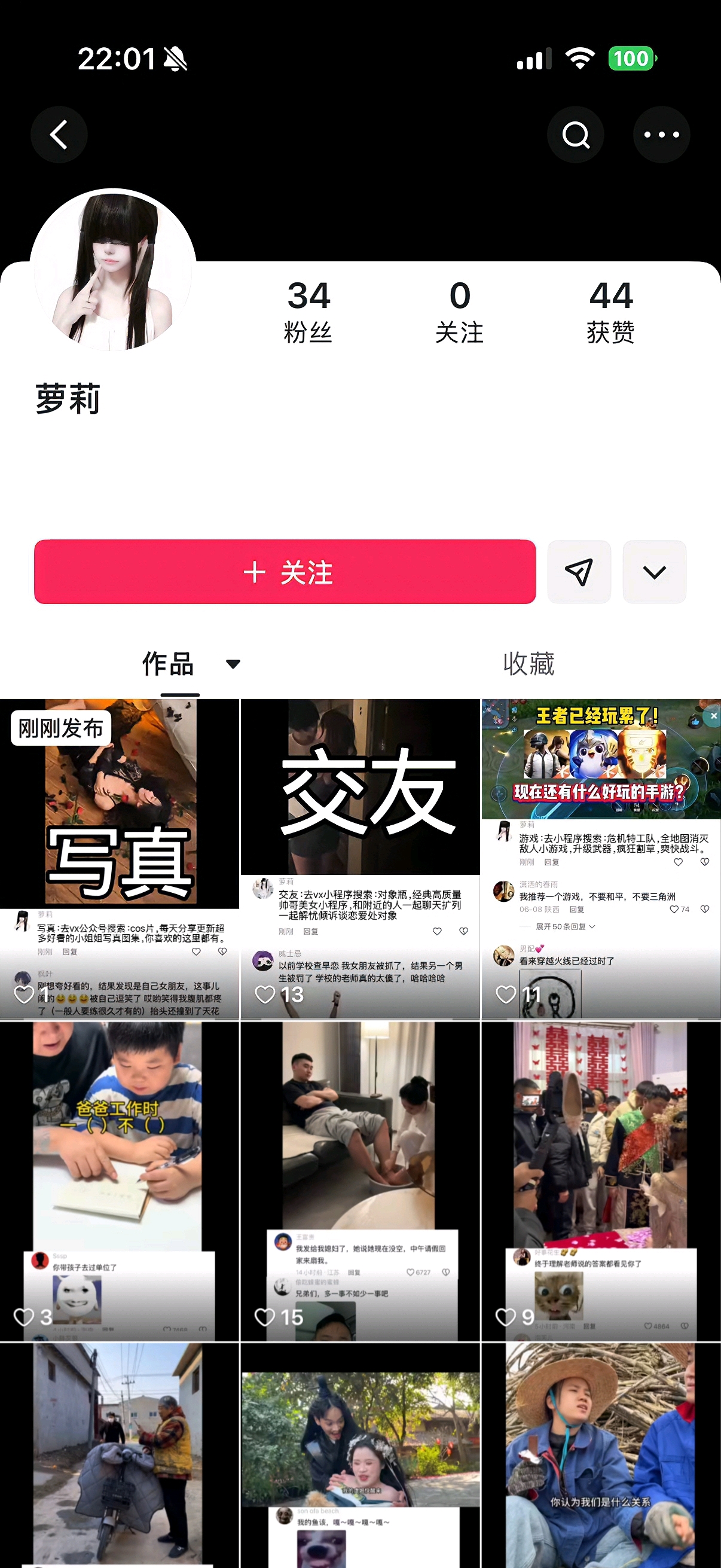
Task: Open the just-posted 写真 video
Action: click(x=119, y=859)
